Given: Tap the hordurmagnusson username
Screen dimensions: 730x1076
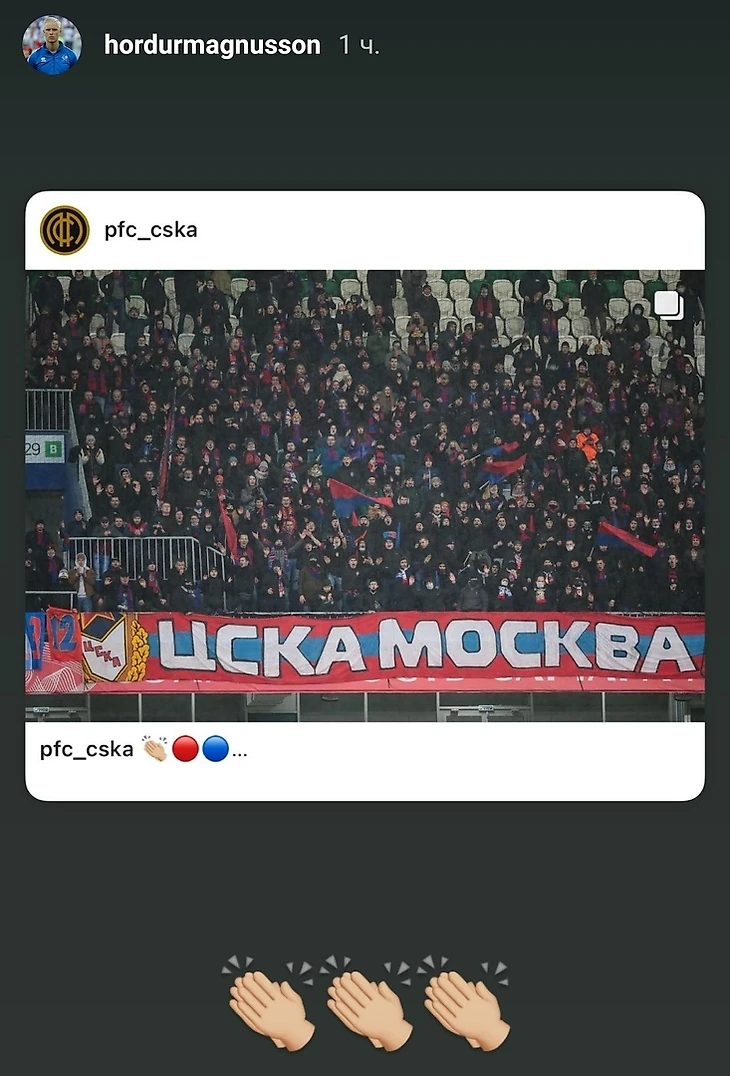Looking at the screenshot, I should pos(212,45).
